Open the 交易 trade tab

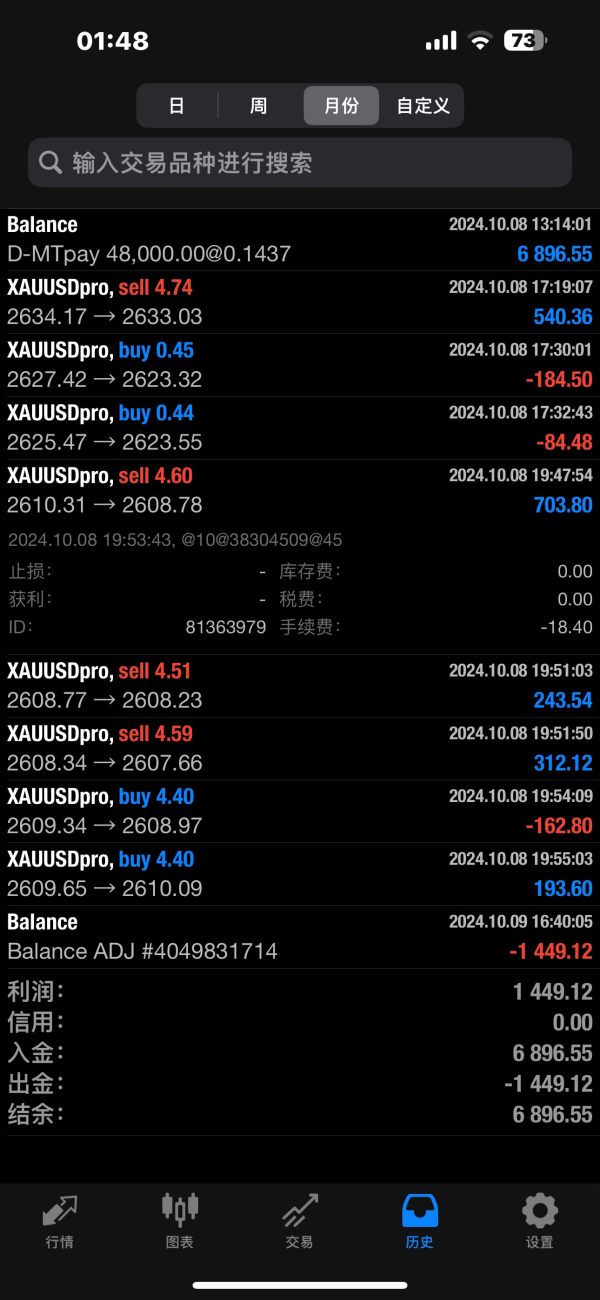pyautogui.click(x=300, y=1222)
